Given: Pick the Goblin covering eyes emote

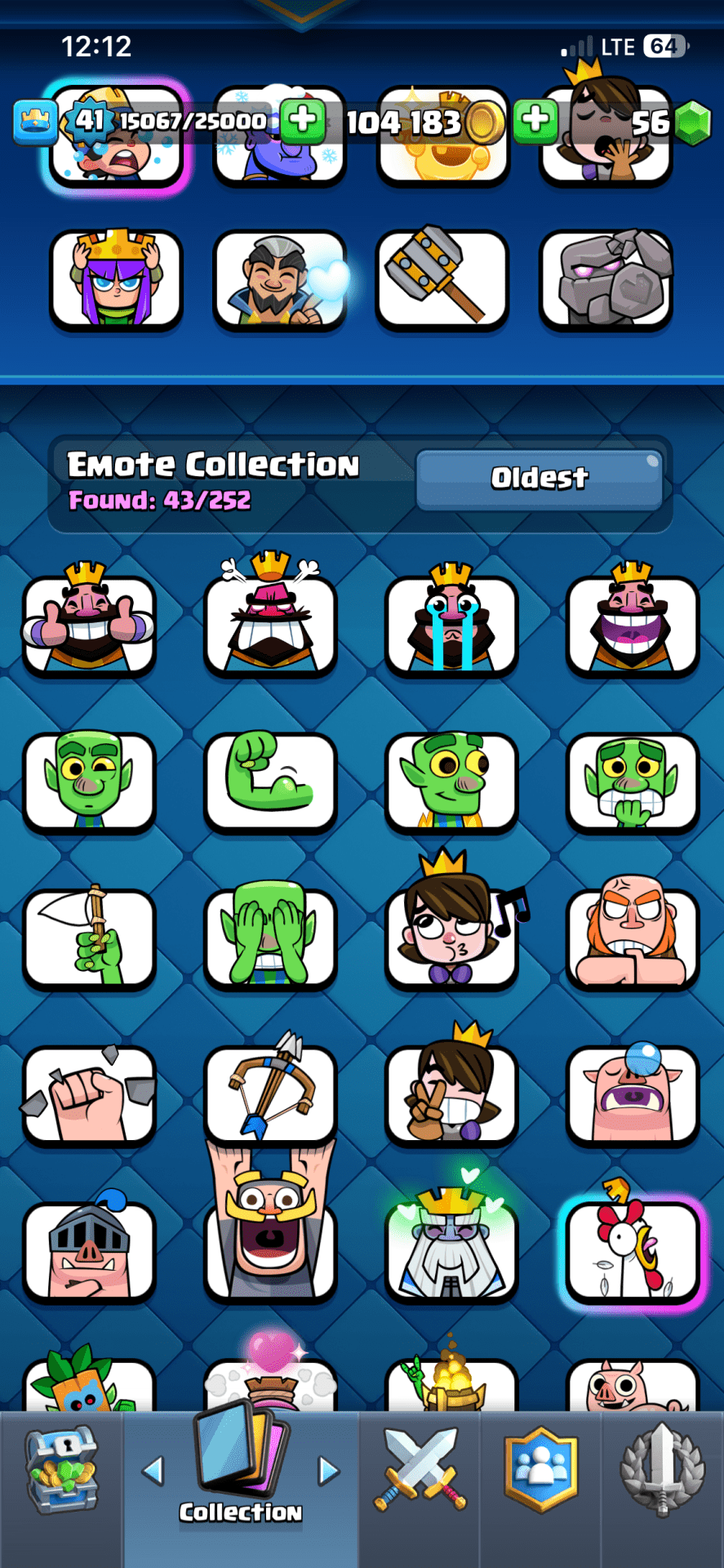Looking at the screenshot, I should pyautogui.click(x=270, y=935).
